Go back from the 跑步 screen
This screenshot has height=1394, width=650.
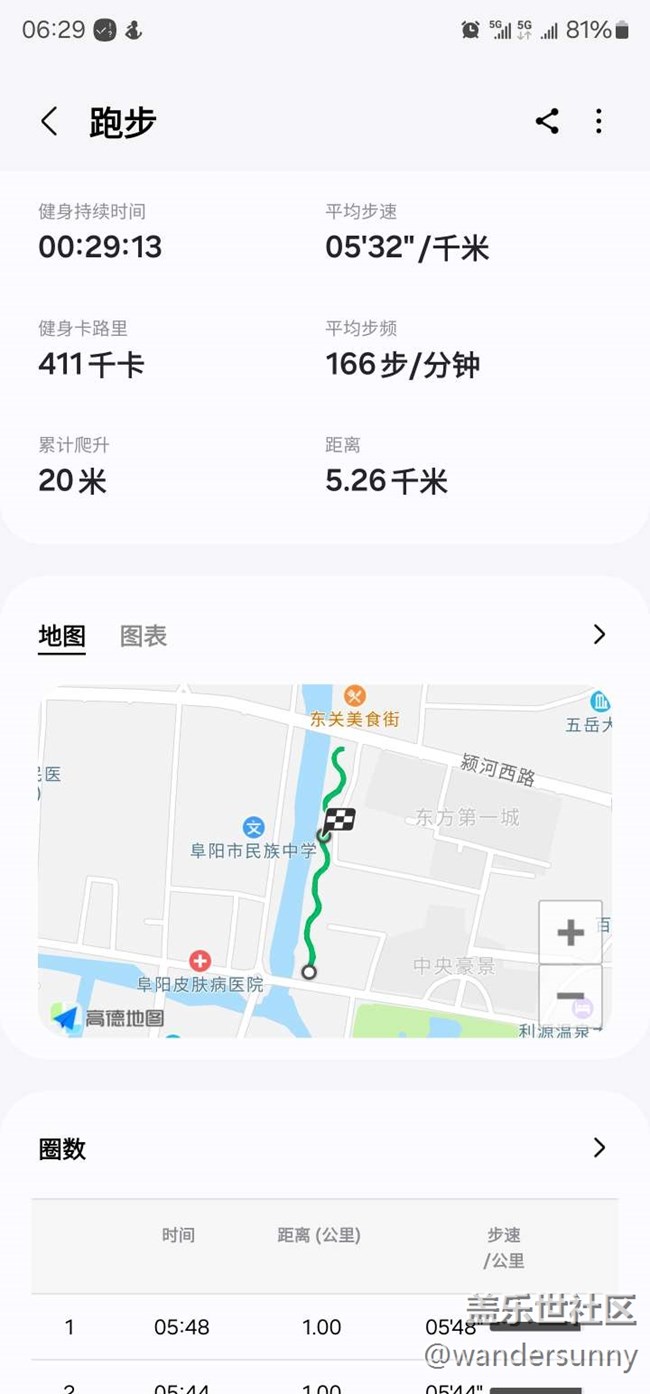click(48, 122)
